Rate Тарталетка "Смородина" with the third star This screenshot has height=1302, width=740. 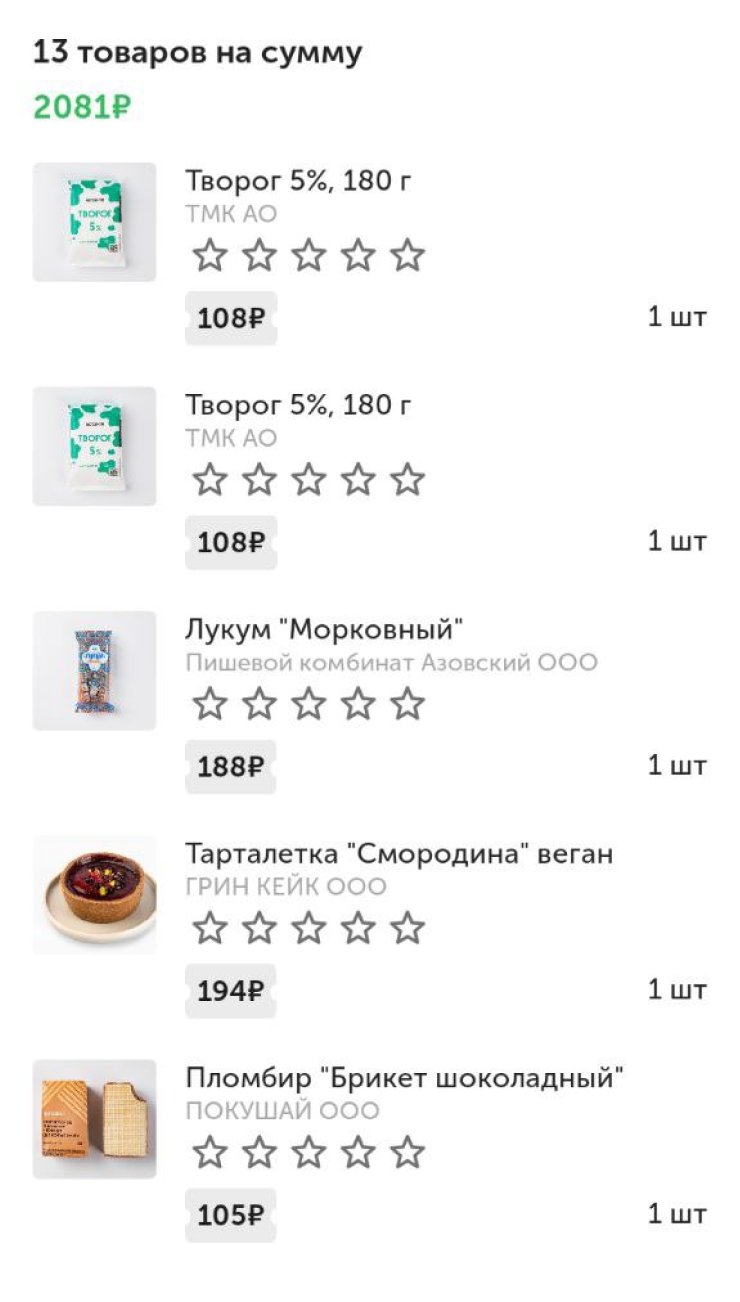tap(308, 929)
